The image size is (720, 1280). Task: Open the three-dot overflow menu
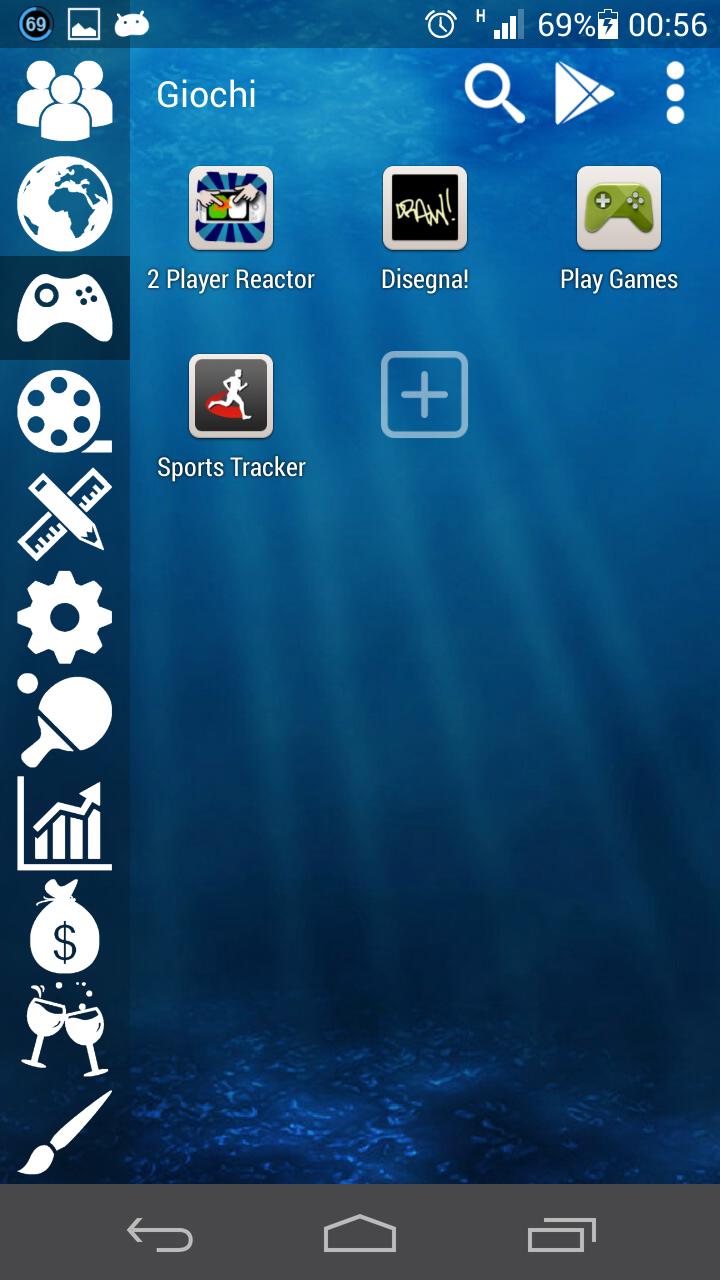tap(675, 92)
